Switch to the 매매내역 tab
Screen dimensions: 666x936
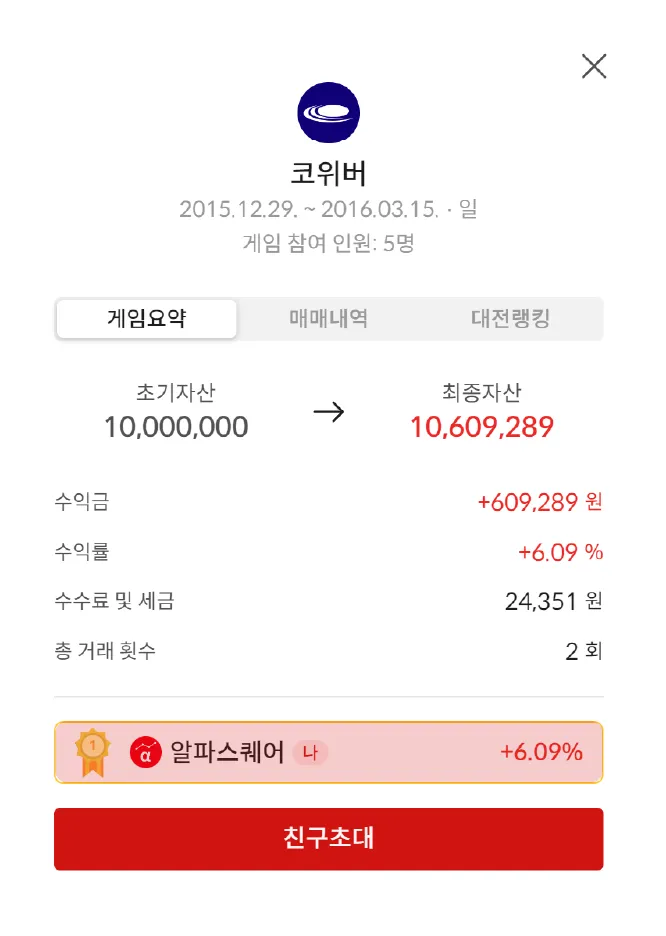coord(329,319)
